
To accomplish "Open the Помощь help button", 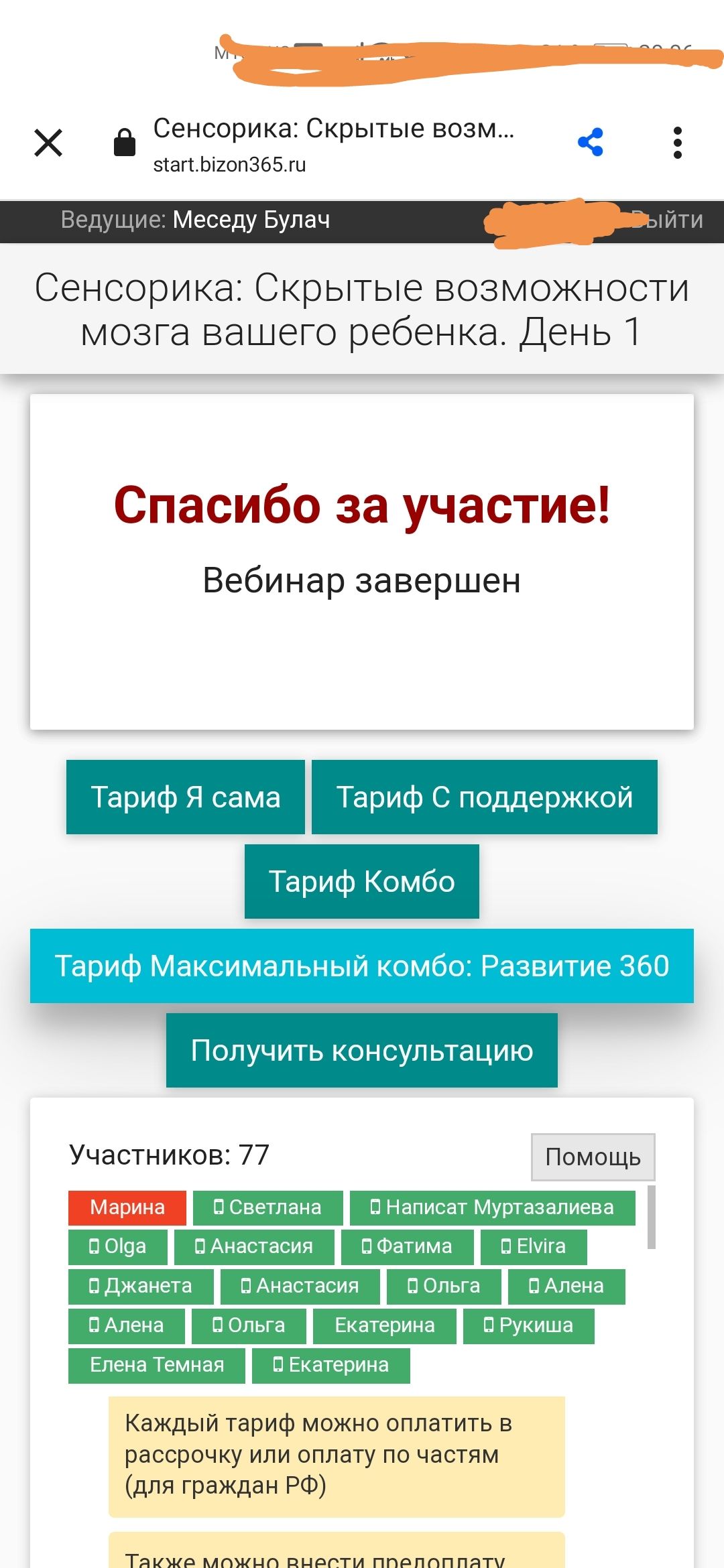I will click(x=593, y=1157).
